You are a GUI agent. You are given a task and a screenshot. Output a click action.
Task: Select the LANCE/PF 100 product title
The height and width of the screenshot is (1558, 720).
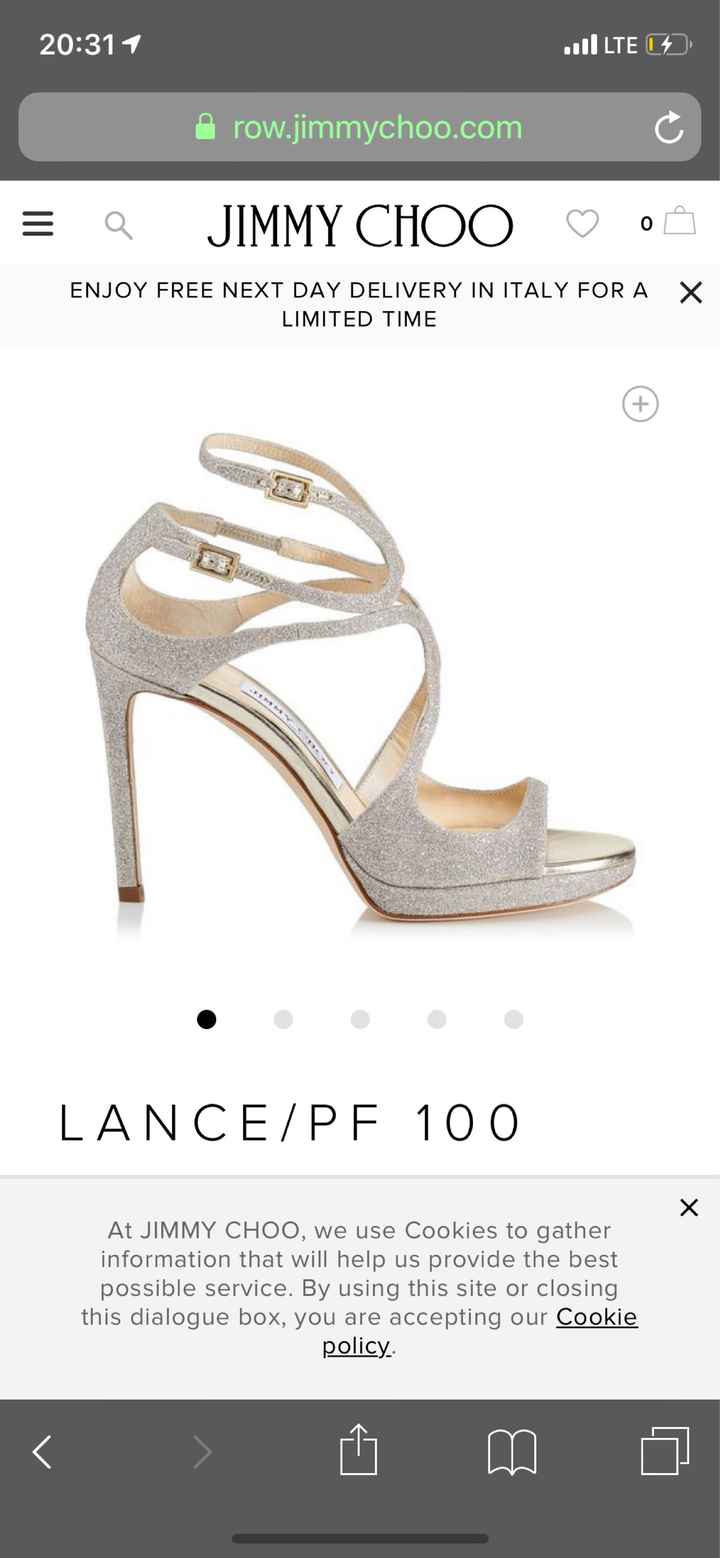290,1122
